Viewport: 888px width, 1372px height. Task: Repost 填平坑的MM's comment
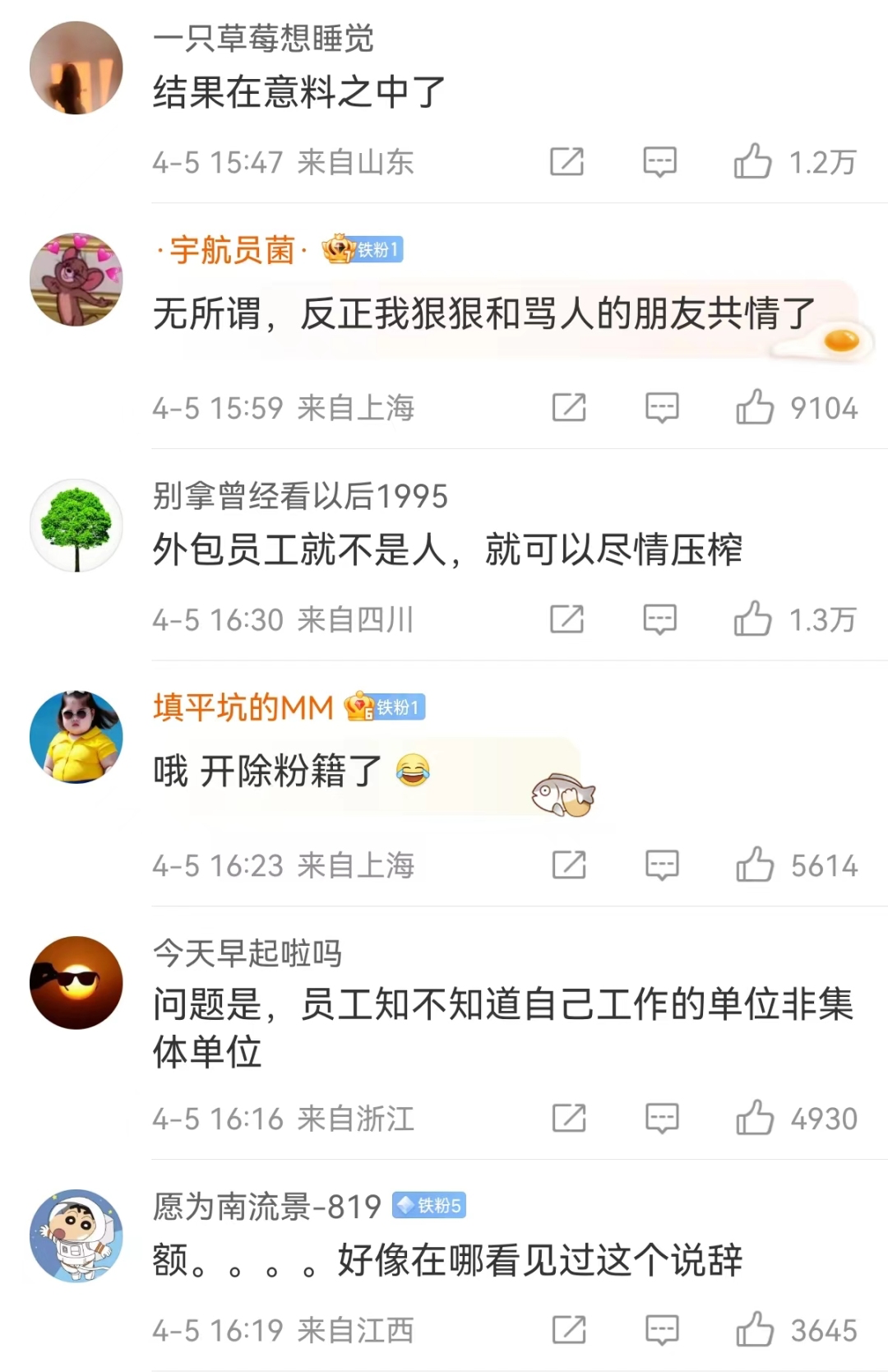[568, 864]
